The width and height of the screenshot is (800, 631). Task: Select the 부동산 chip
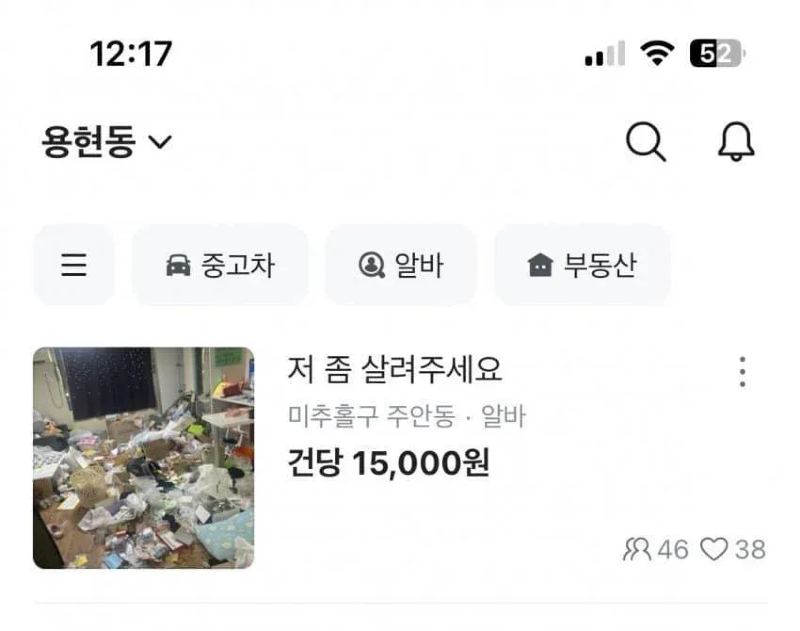[582, 265]
